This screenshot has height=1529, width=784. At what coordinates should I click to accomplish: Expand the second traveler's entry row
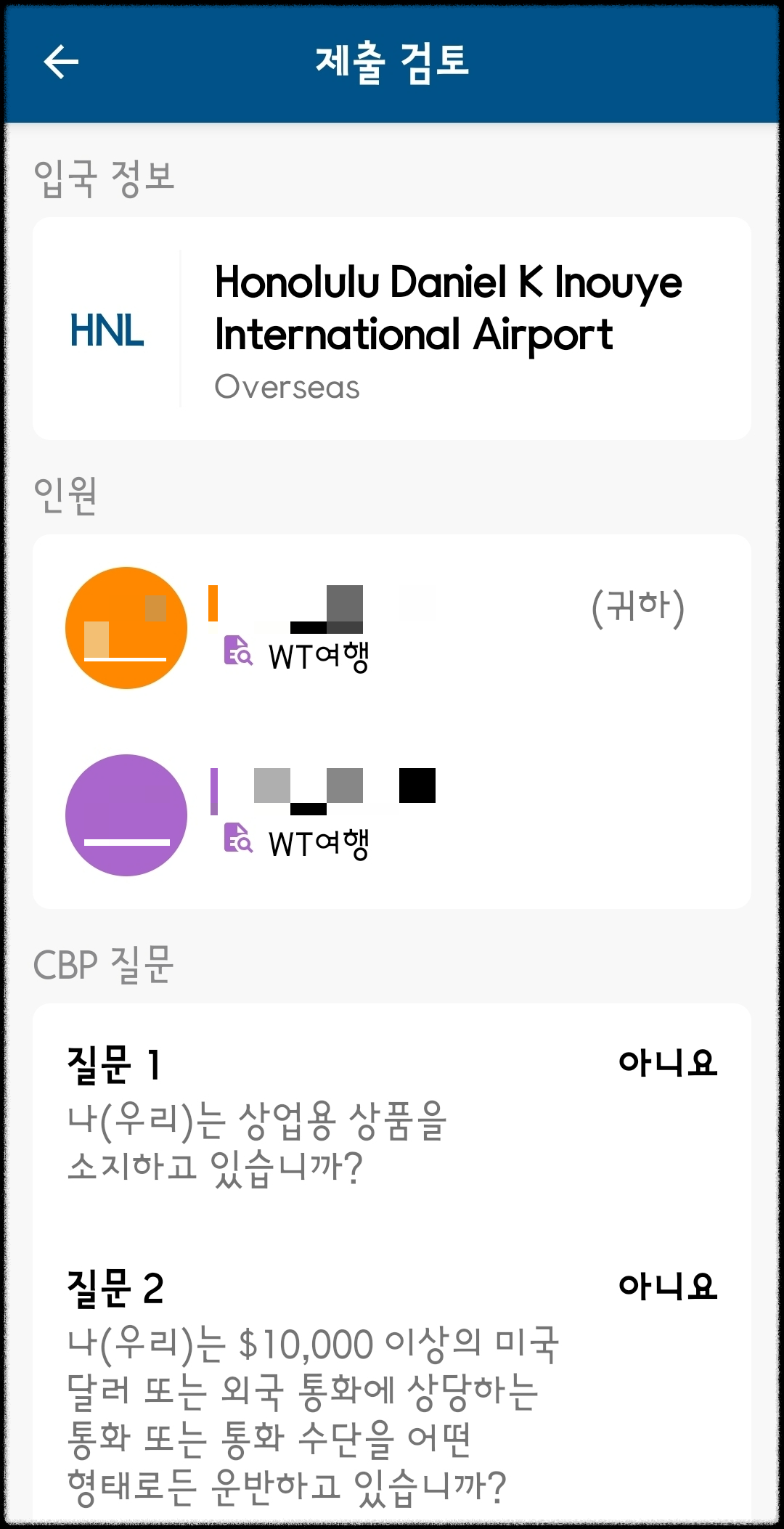392,815
